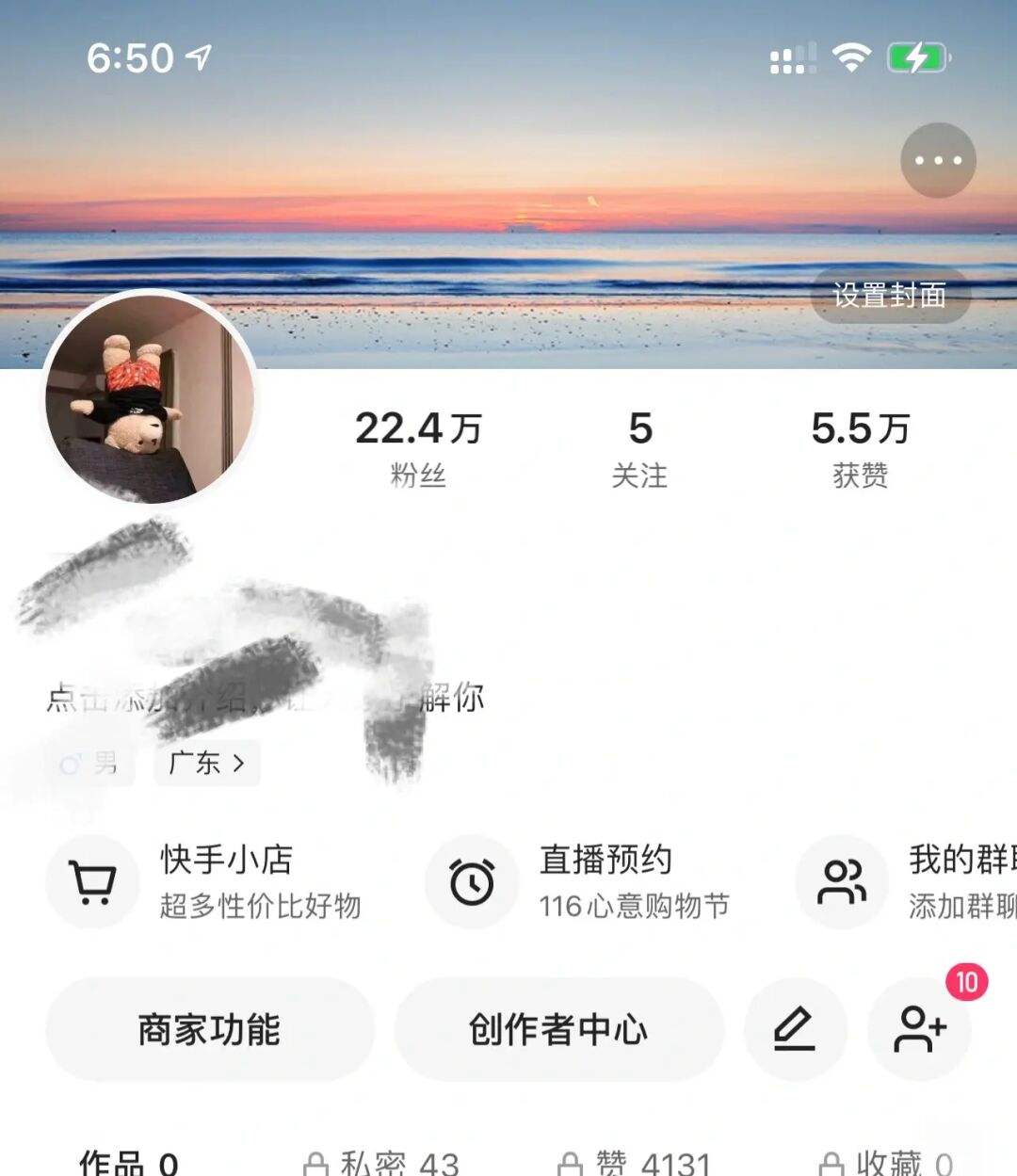Enter the 创作者中心 center
The image size is (1017, 1176).
[560, 1030]
